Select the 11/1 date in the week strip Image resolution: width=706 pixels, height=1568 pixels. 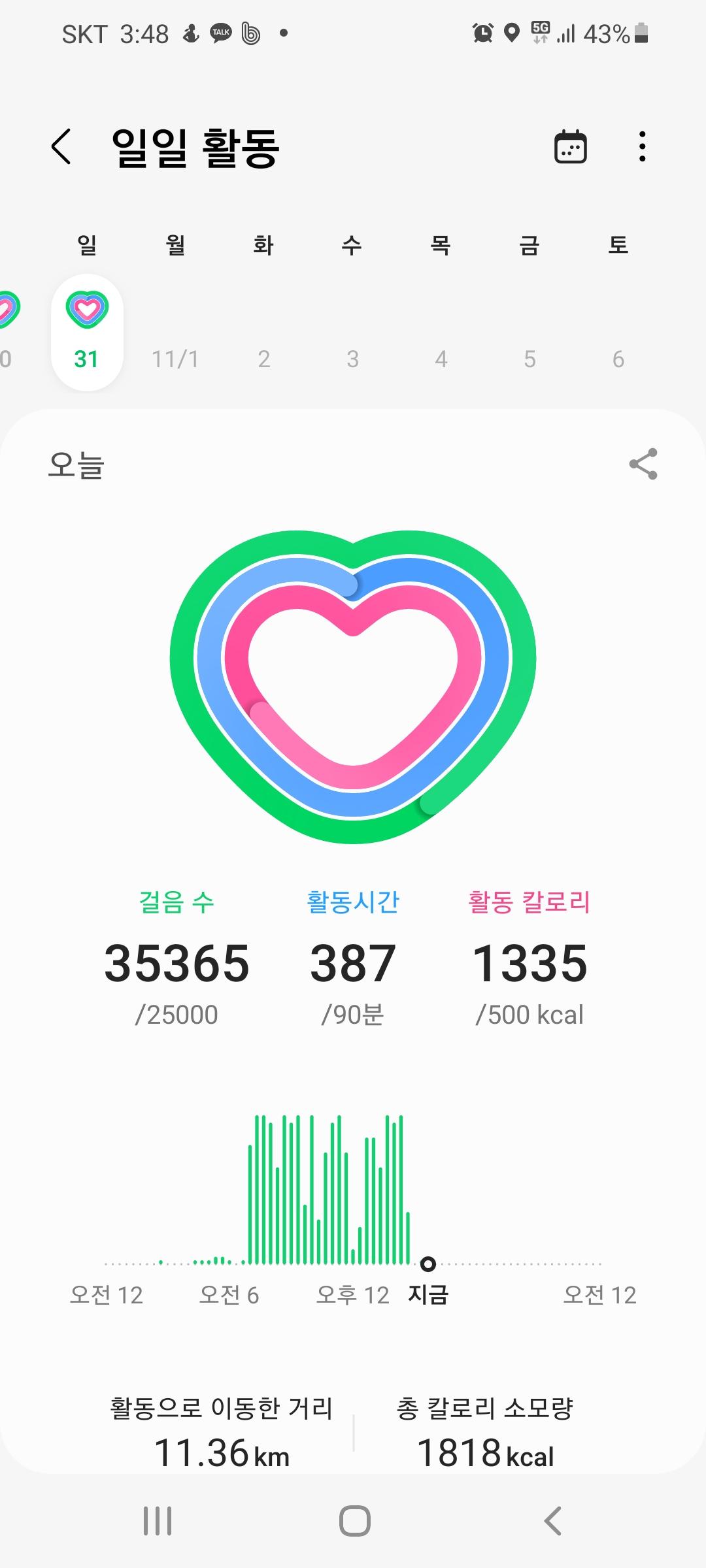[x=175, y=359]
